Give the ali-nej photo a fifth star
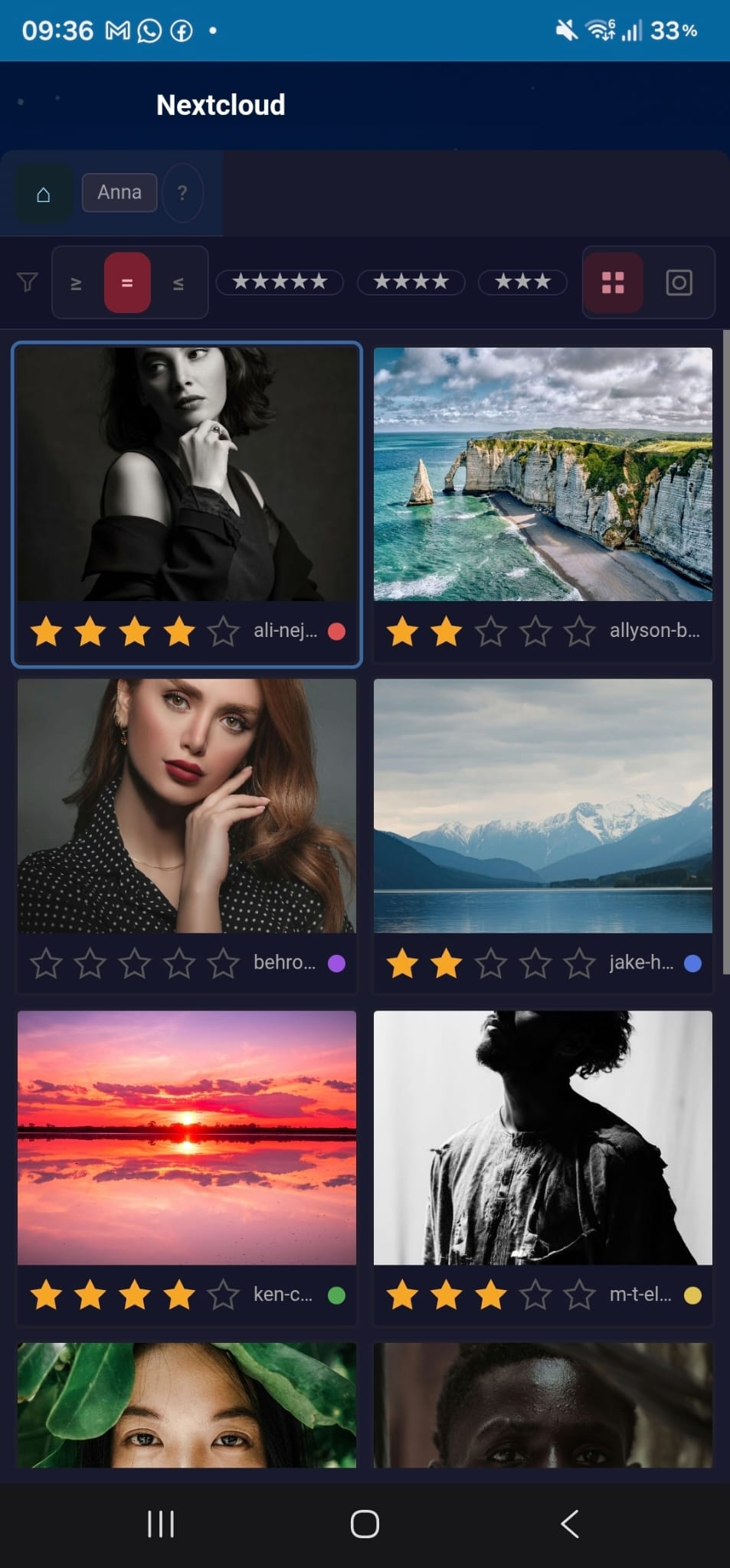Image resolution: width=730 pixels, height=1568 pixels. click(x=223, y=632)
